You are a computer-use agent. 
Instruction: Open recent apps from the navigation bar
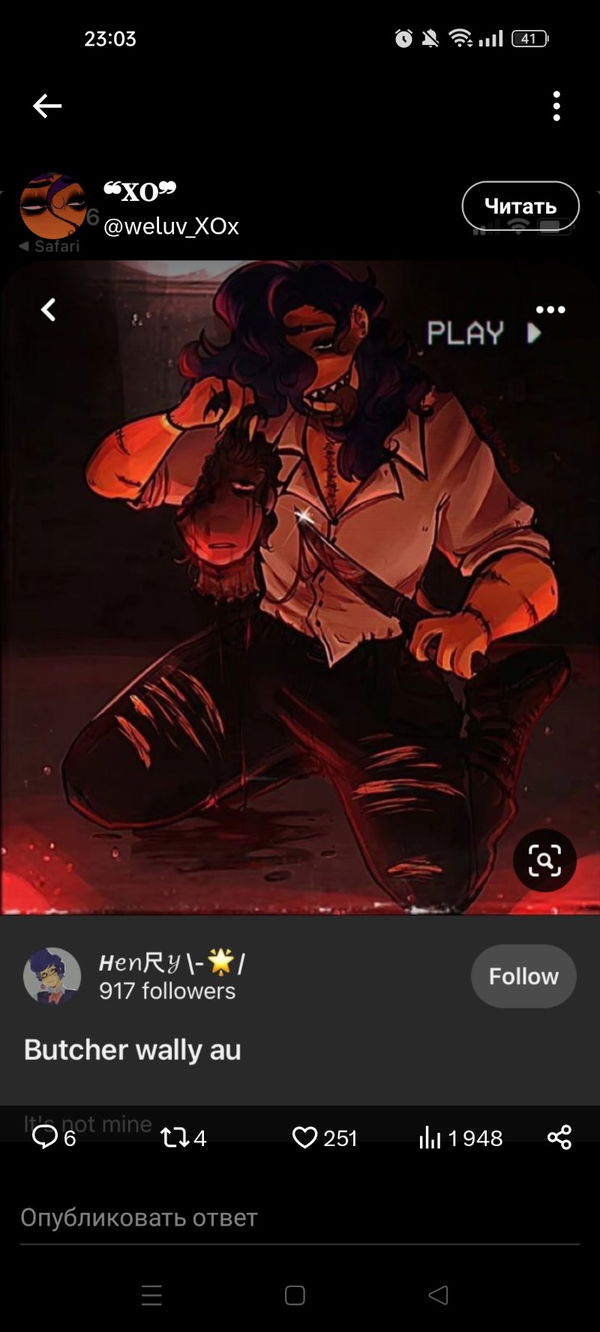(x=152, y=1296)
